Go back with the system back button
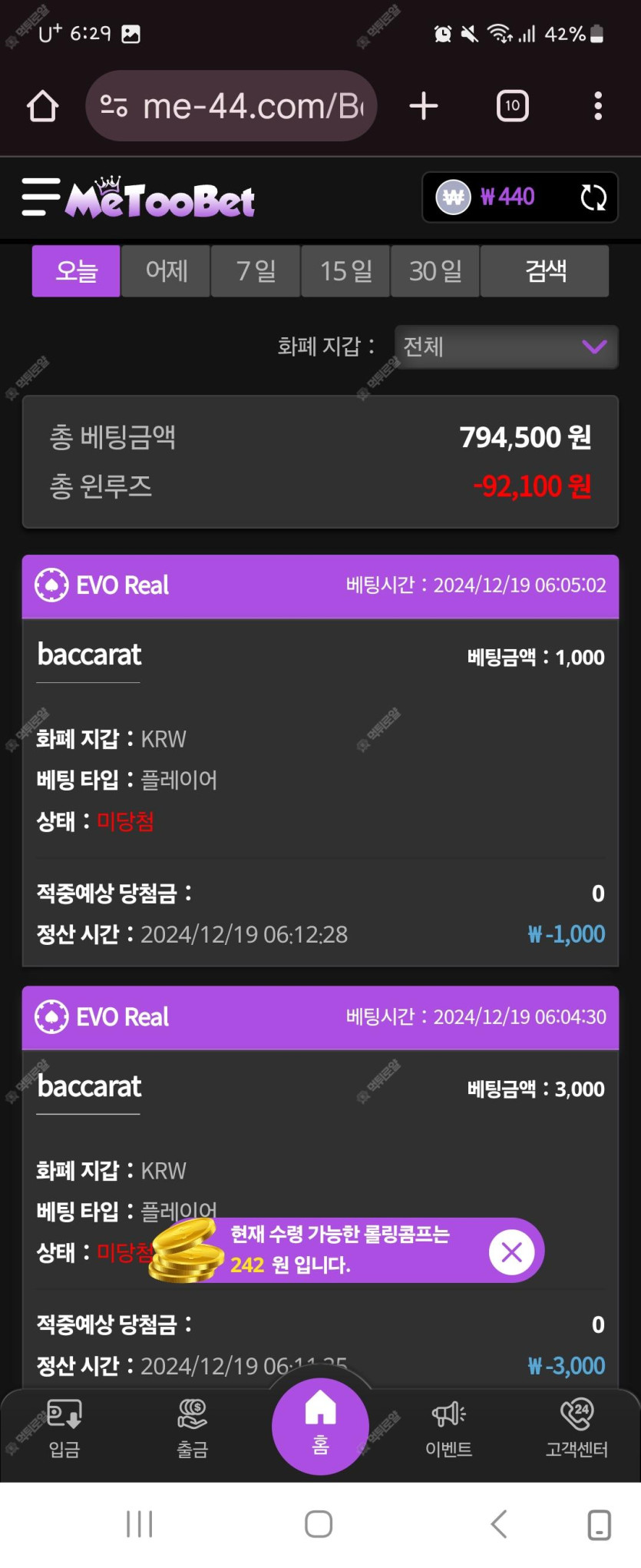Screen dimensions: 641x1568 (x=499, y=1524)
